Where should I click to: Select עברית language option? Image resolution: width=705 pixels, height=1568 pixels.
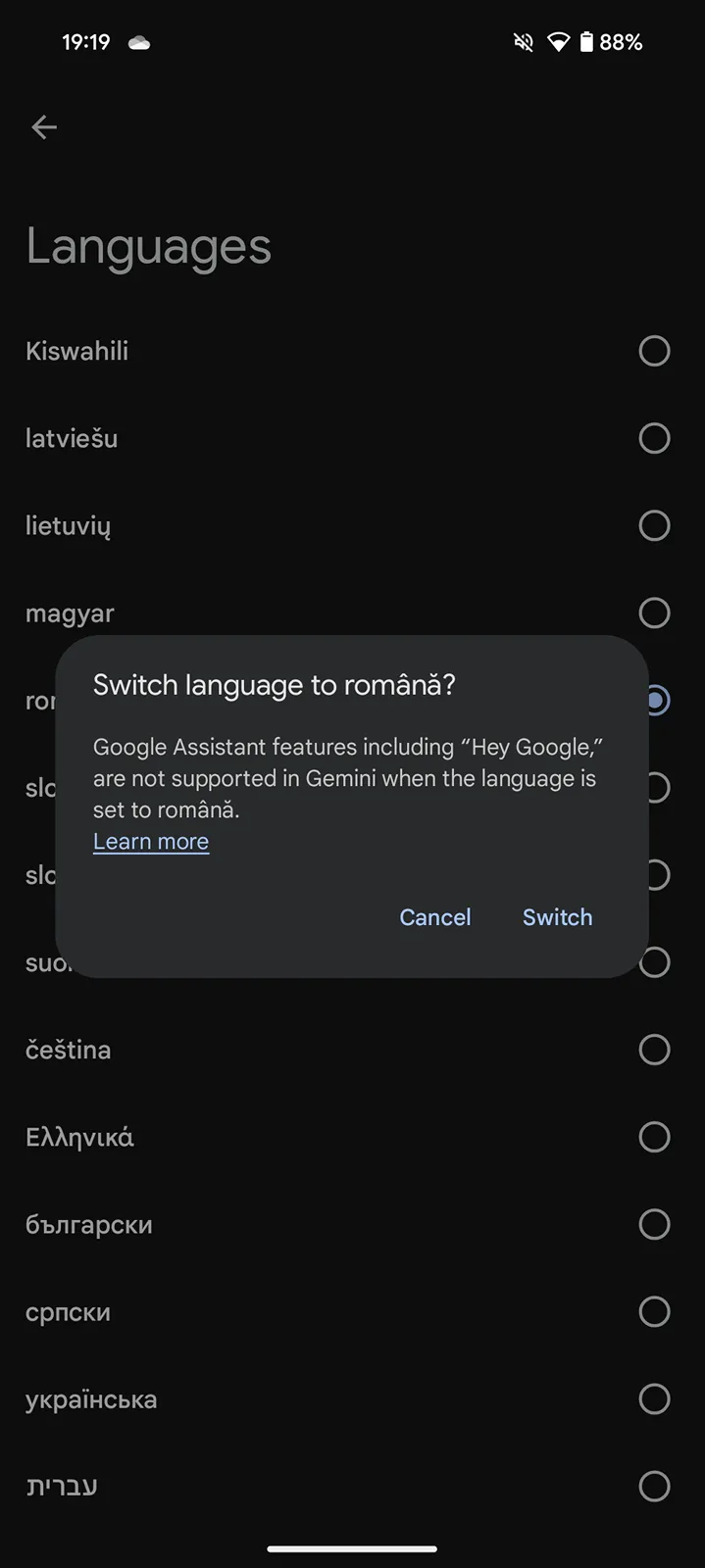coord(654,1486)
